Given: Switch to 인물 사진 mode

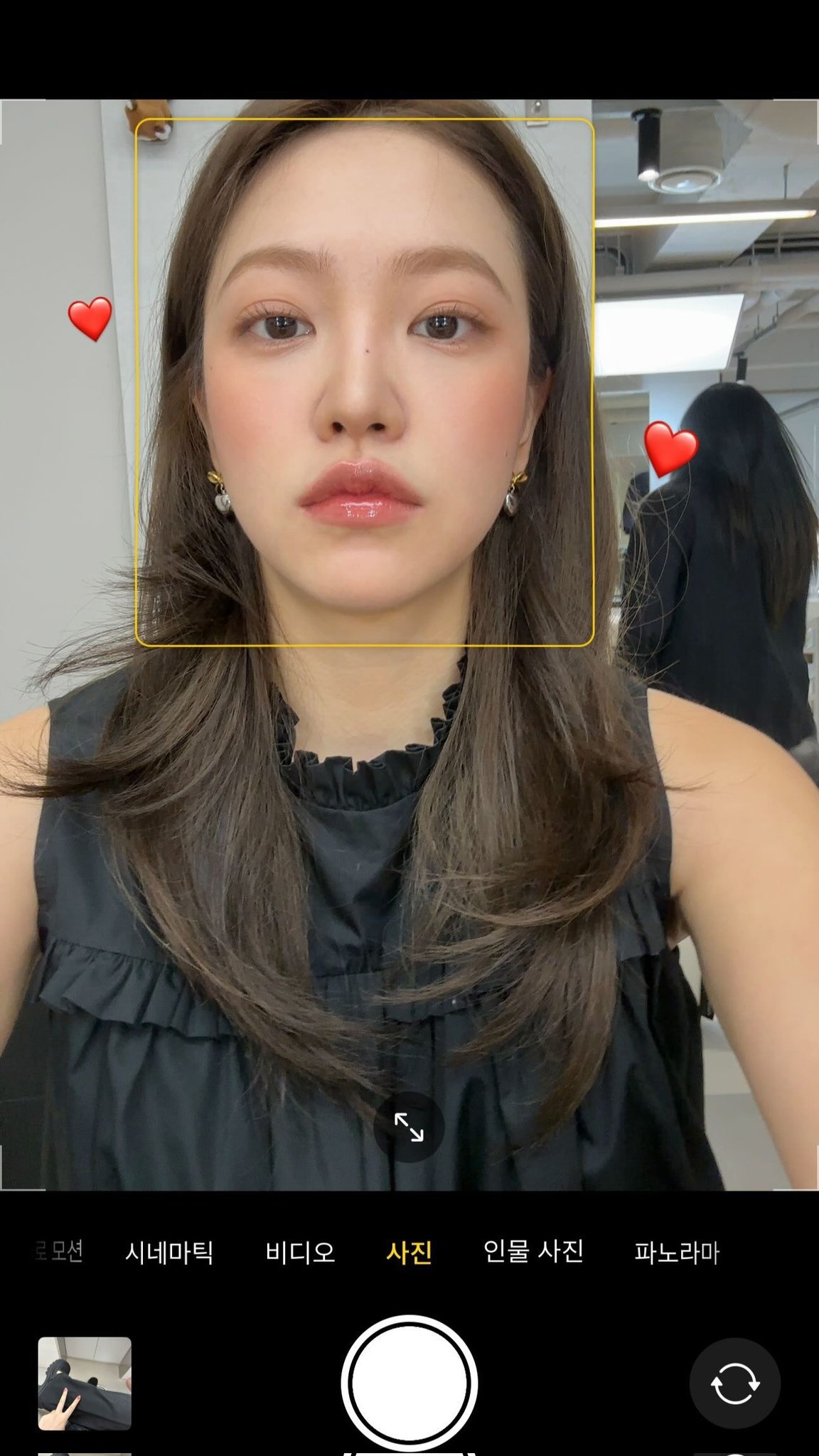Looking at the screenshot, I should click(x=533, y=1252).
